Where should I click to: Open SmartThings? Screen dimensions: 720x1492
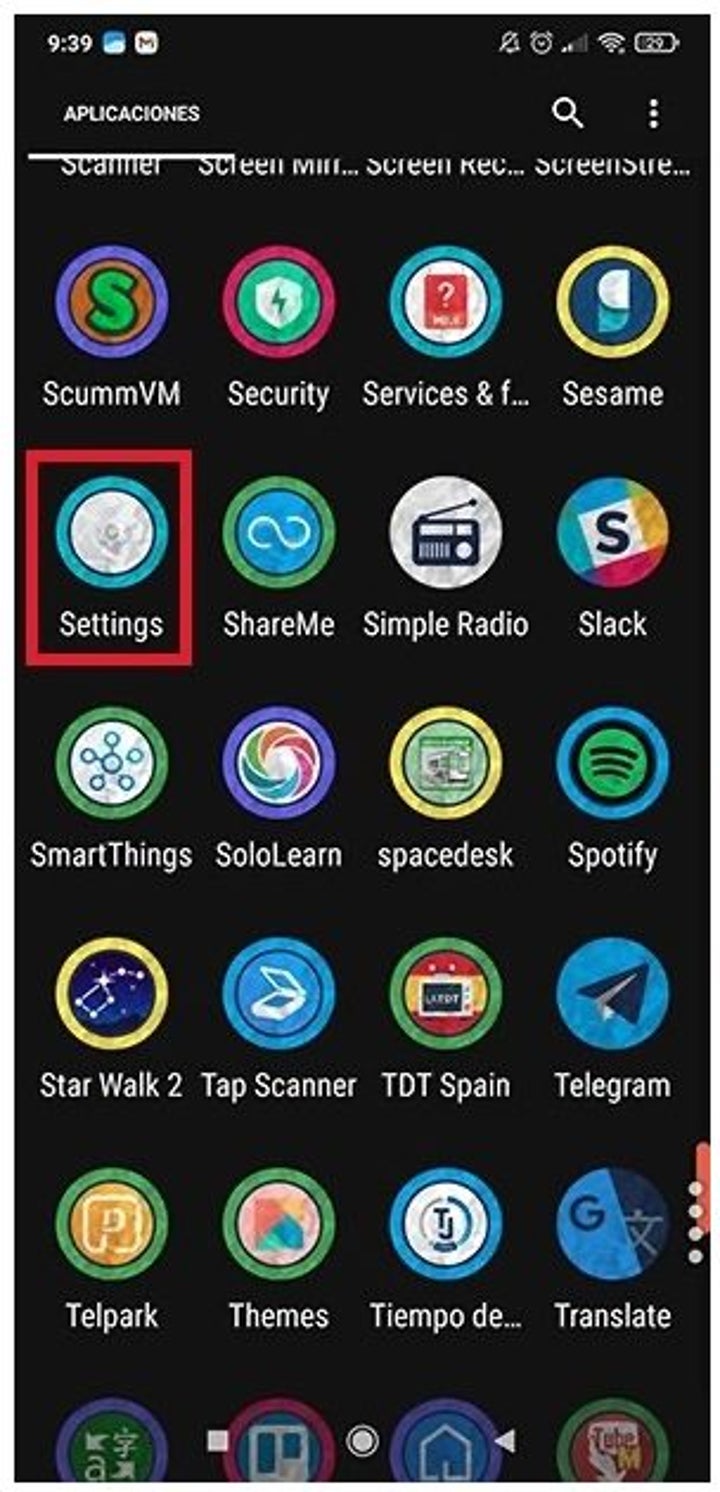click(x=111, y=764)
